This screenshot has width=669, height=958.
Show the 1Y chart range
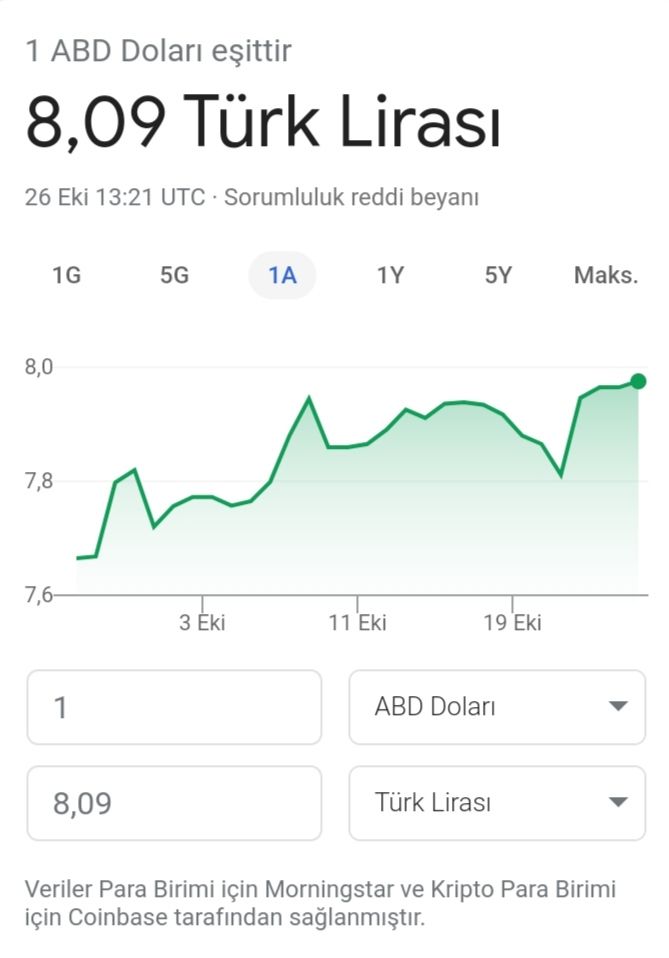[x=390, y=276]
